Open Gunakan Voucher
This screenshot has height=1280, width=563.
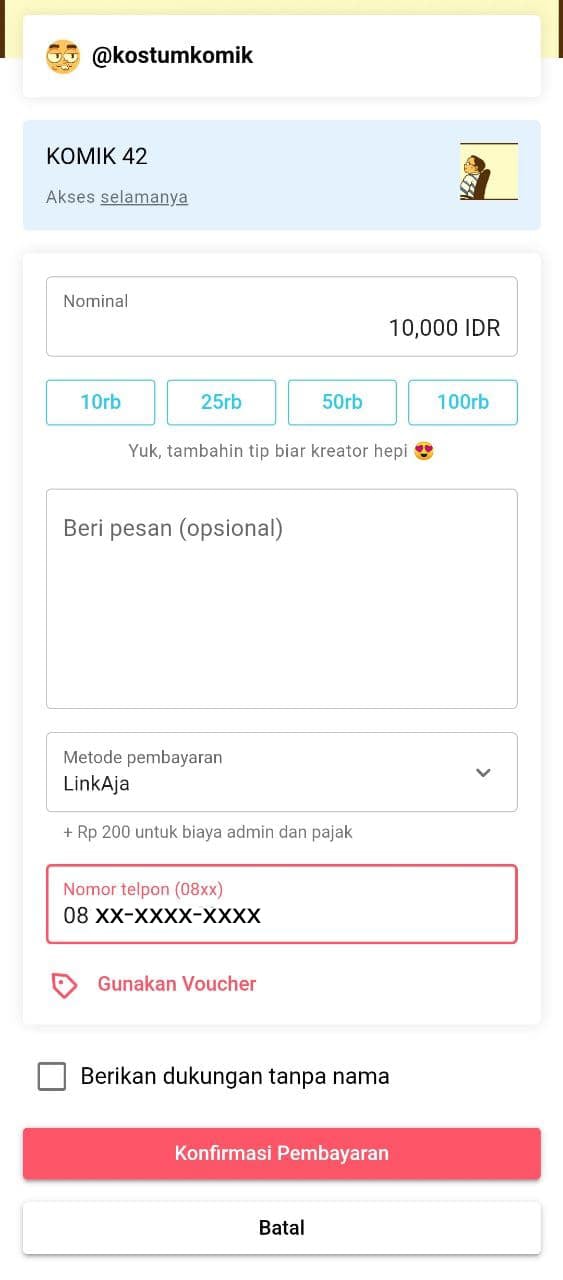pos(154,984)
